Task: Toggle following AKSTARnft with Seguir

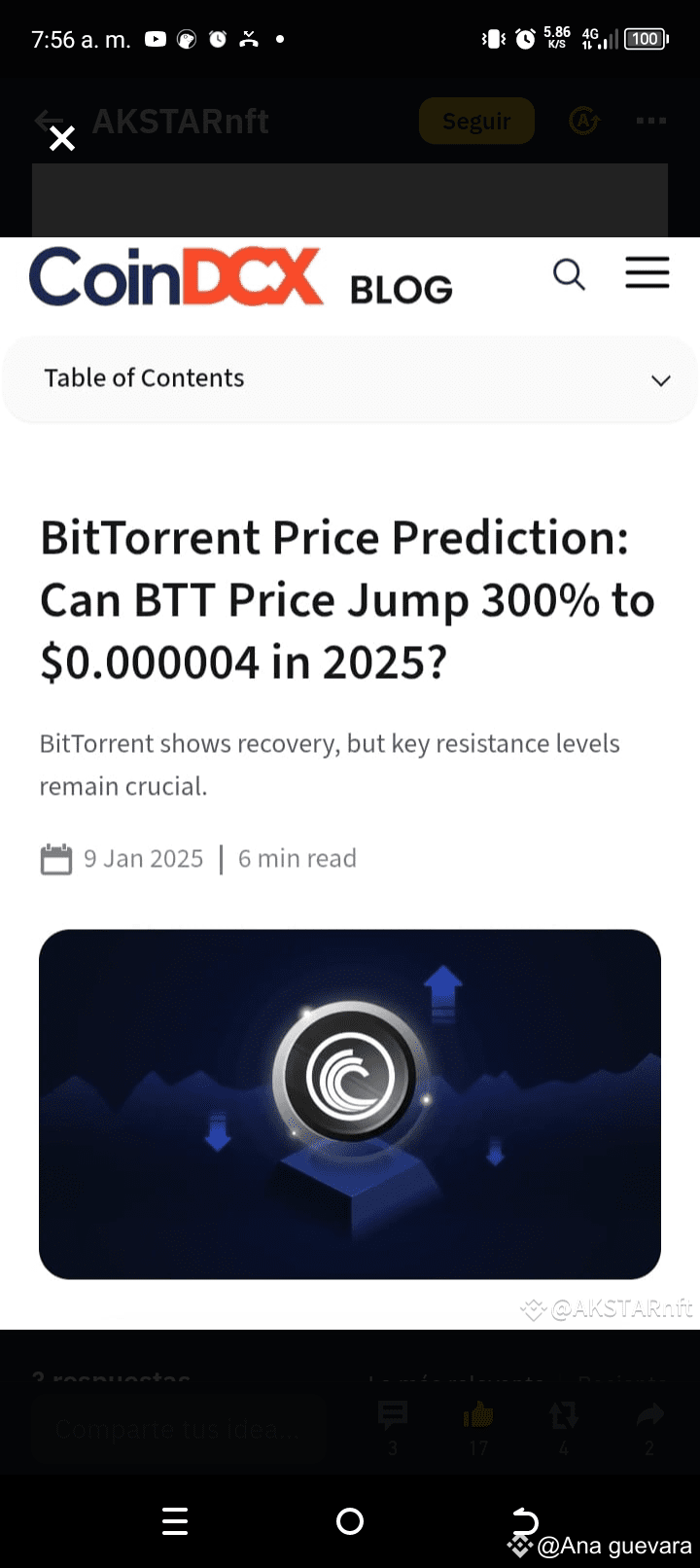Action: pos(475,121)
